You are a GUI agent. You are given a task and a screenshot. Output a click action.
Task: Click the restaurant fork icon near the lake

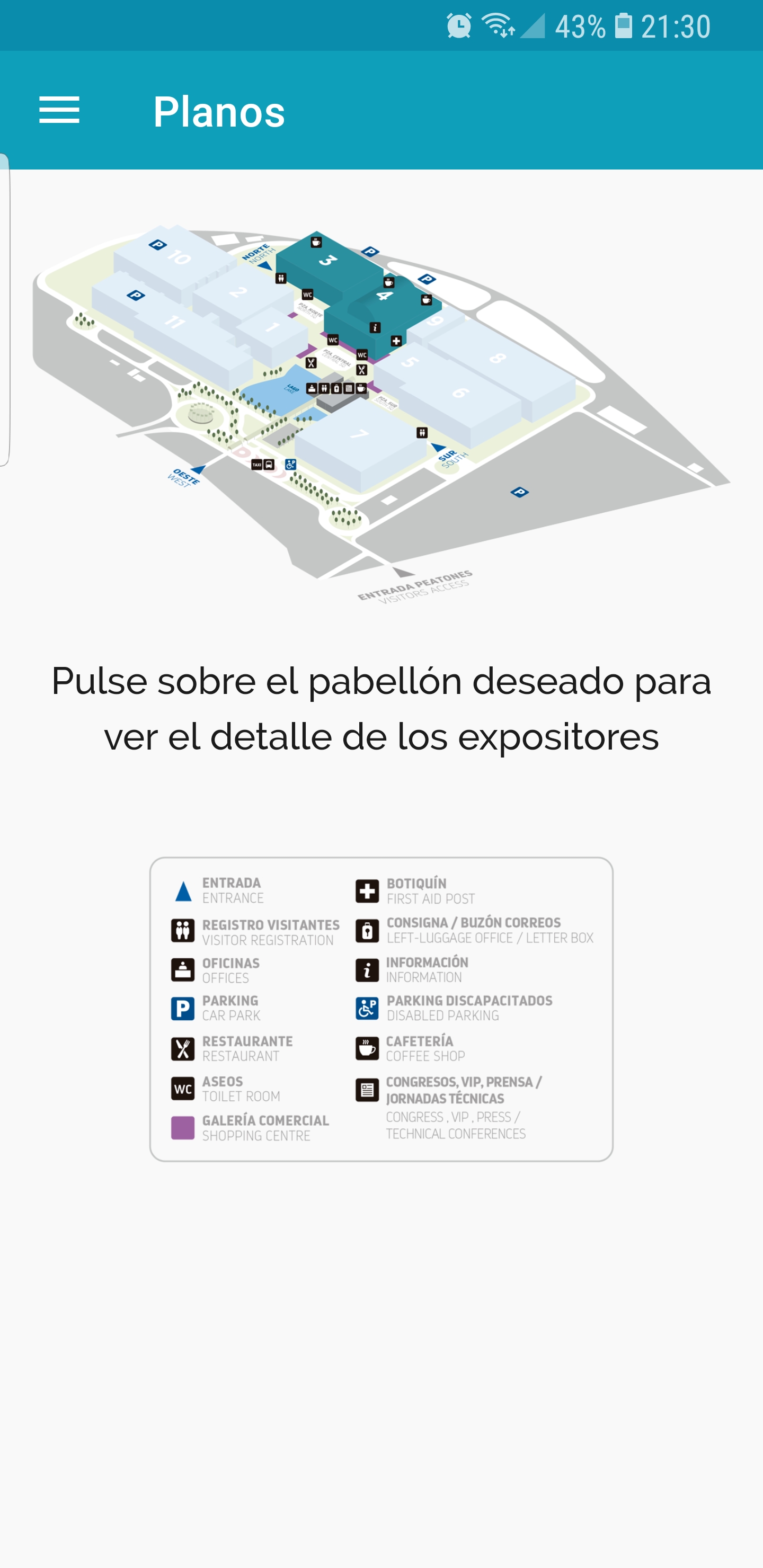click(310, 363)
